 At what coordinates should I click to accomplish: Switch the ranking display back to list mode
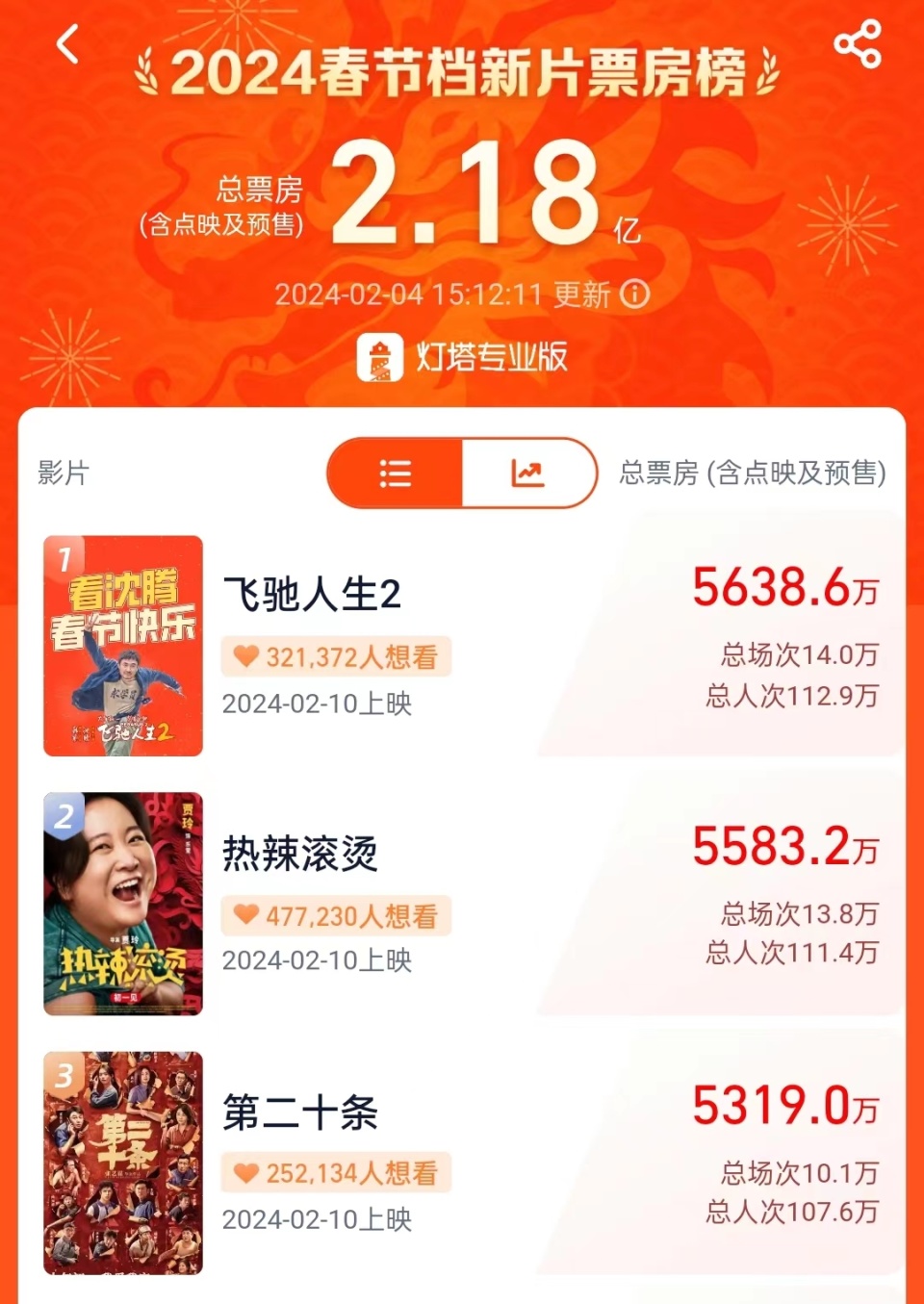(x=395, y=473)
